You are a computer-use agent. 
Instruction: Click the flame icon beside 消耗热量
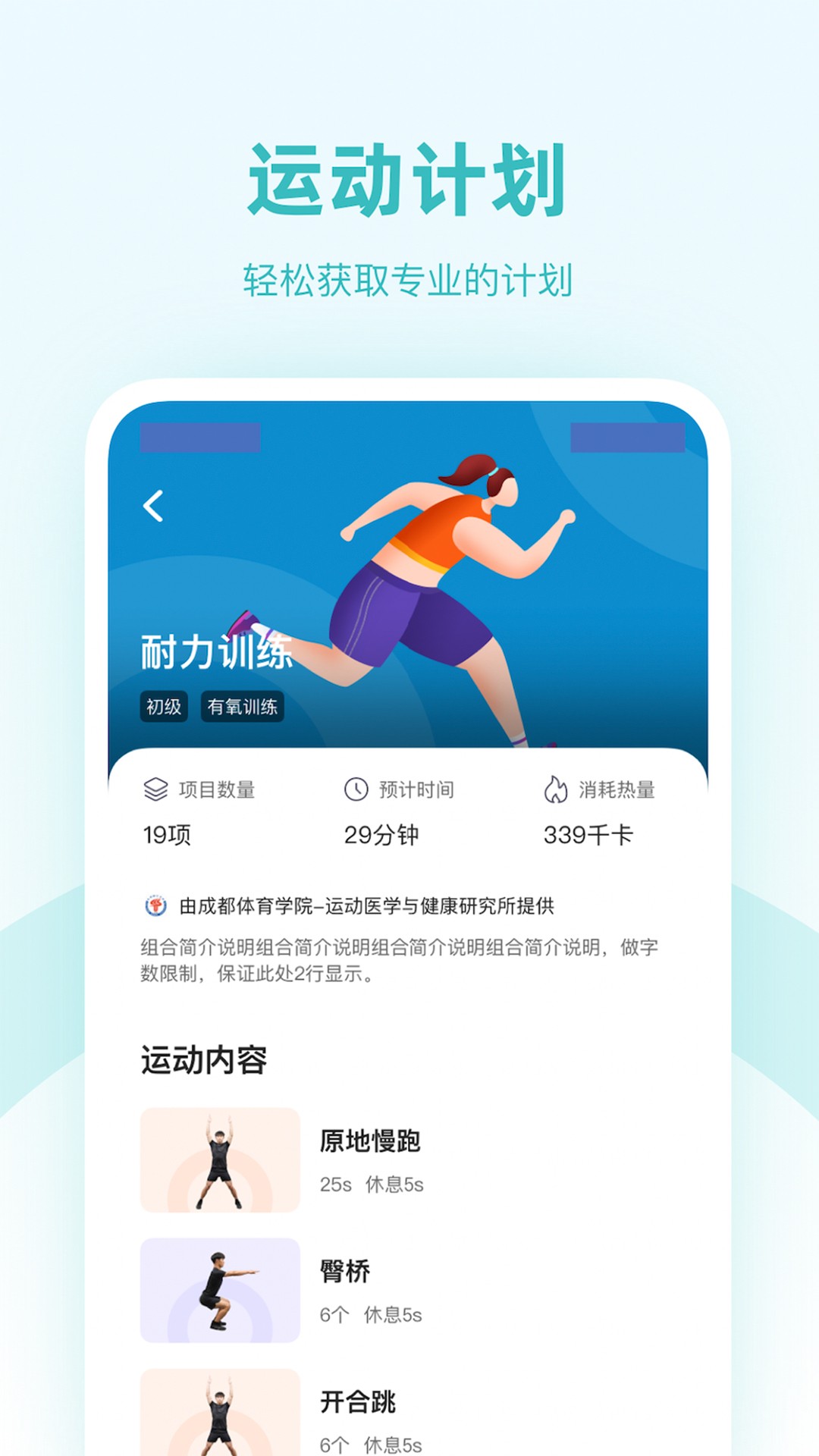coord(556,789)
